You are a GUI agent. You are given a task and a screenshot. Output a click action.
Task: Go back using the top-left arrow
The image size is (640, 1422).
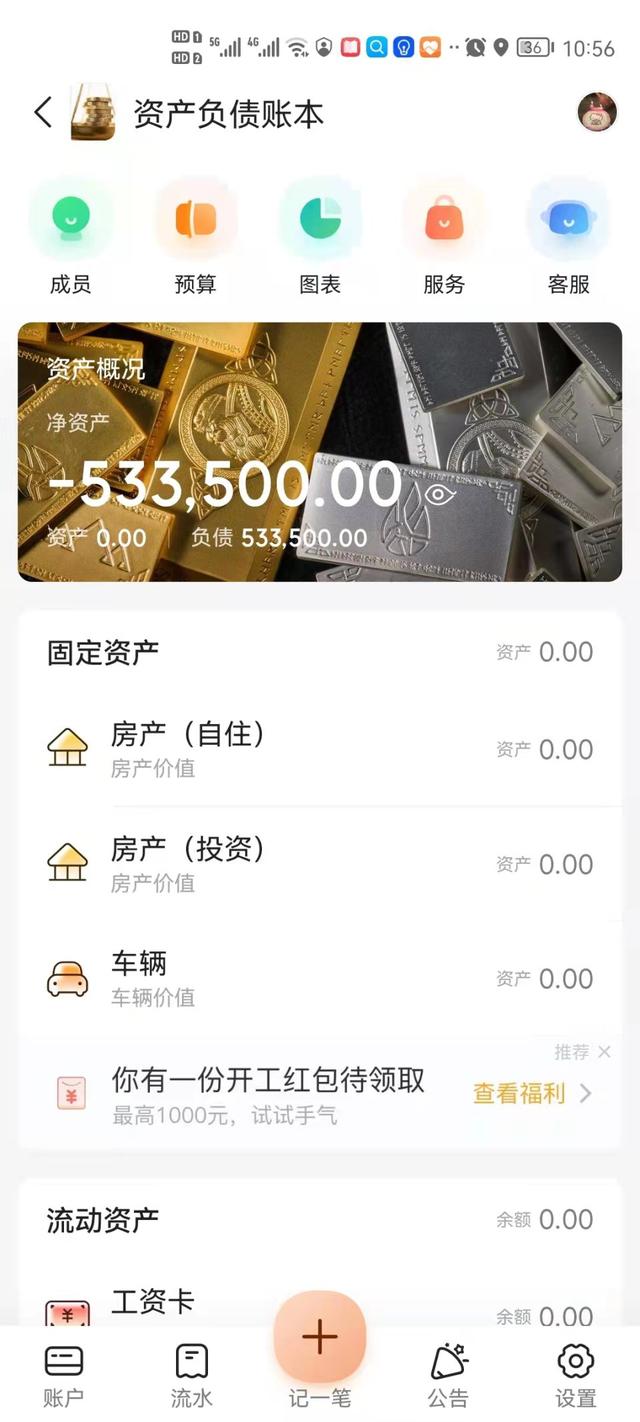point(42,113)
